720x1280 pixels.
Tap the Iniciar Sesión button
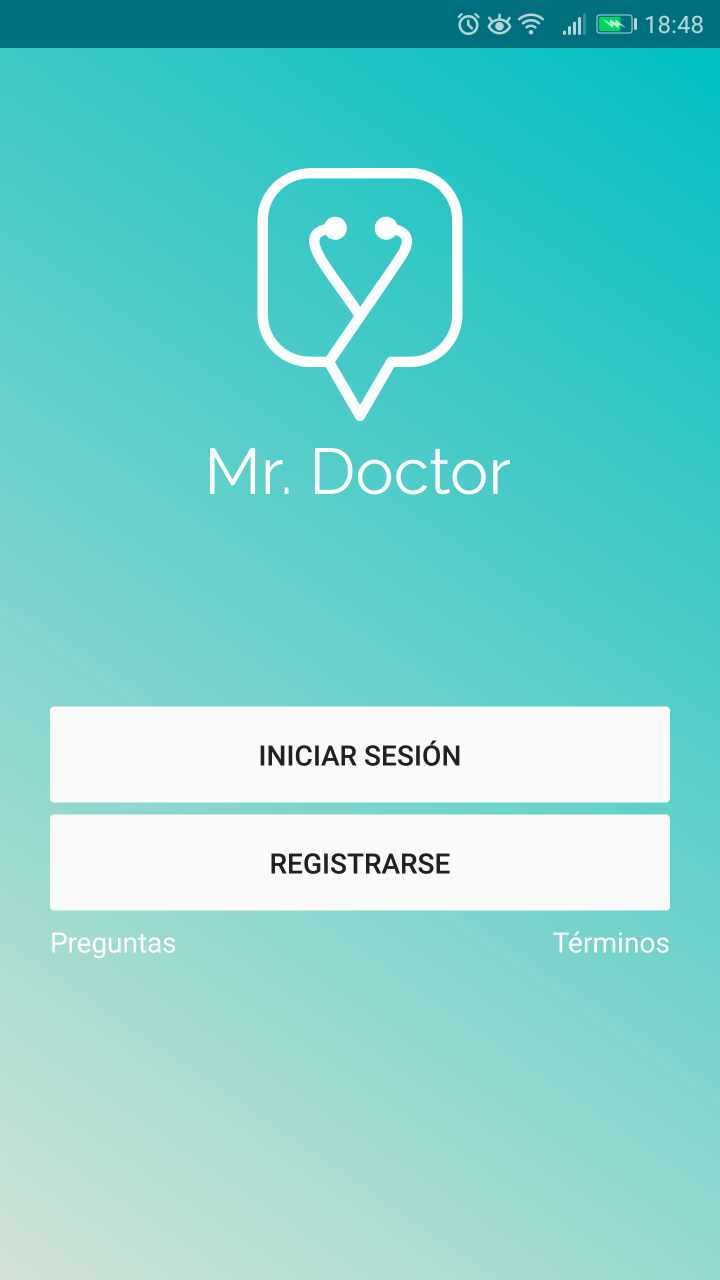(360, 755)
